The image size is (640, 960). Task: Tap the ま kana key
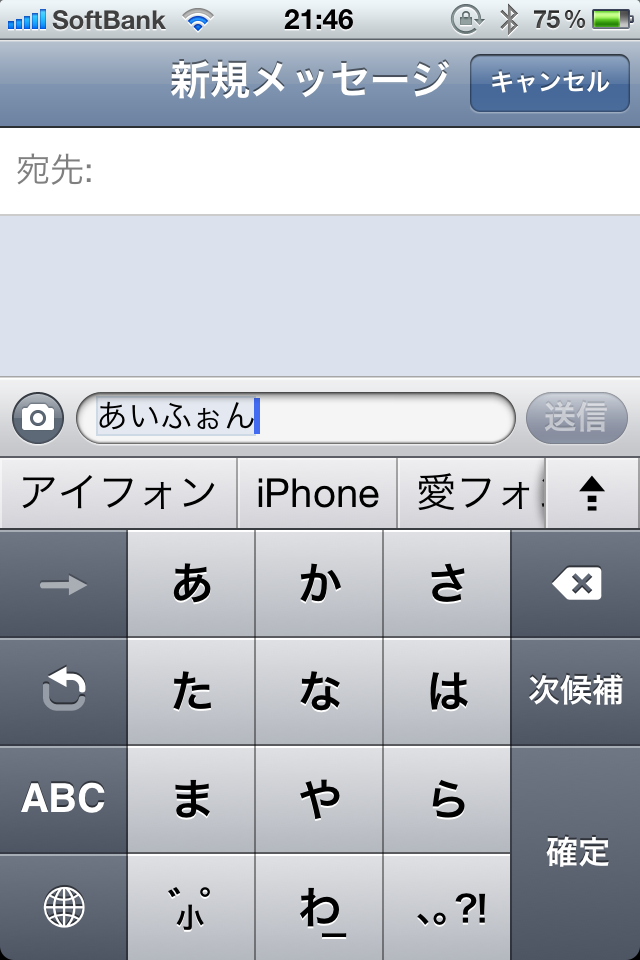click(191, 798)
